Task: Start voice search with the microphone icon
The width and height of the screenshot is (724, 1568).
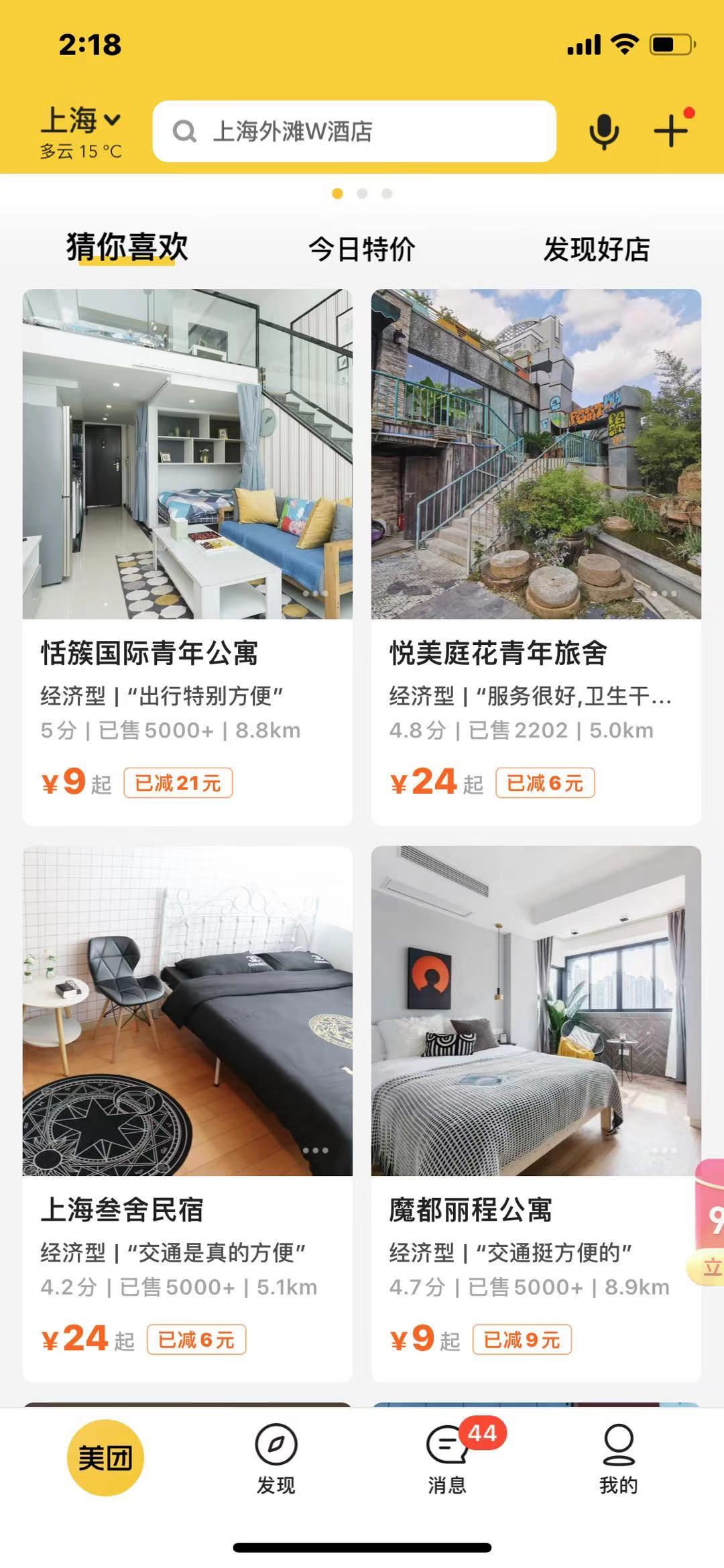Action: click(603, 131)
